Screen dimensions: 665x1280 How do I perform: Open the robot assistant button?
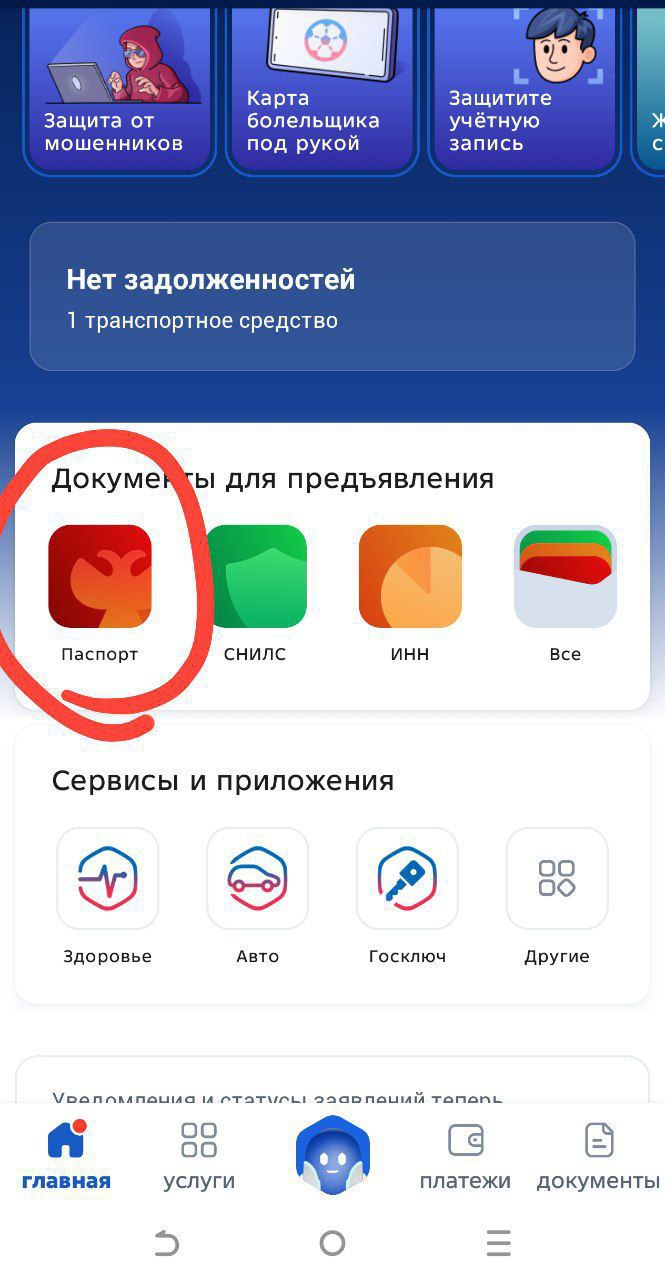click(333, 1155)
